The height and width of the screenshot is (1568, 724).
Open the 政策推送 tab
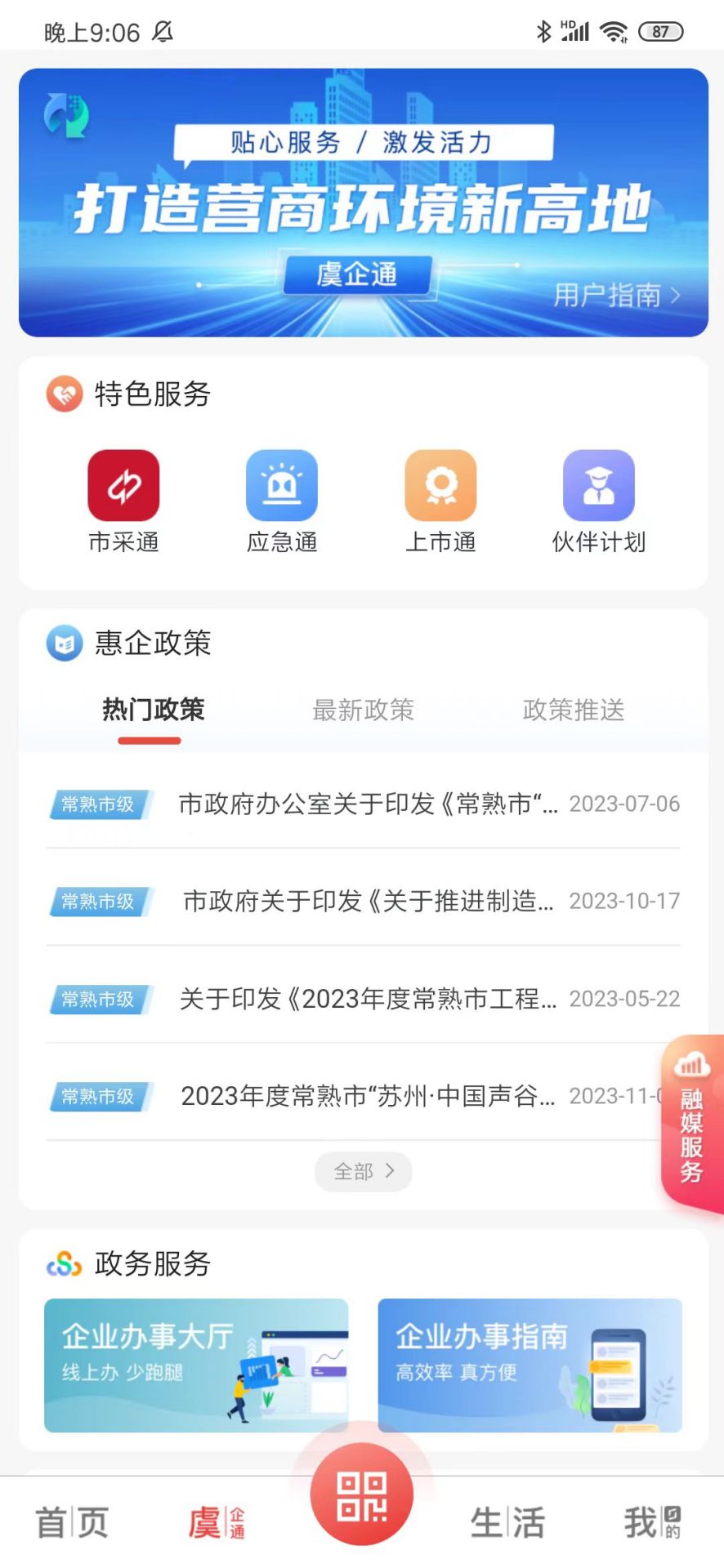pyautogui.click(x=573, y=710)
